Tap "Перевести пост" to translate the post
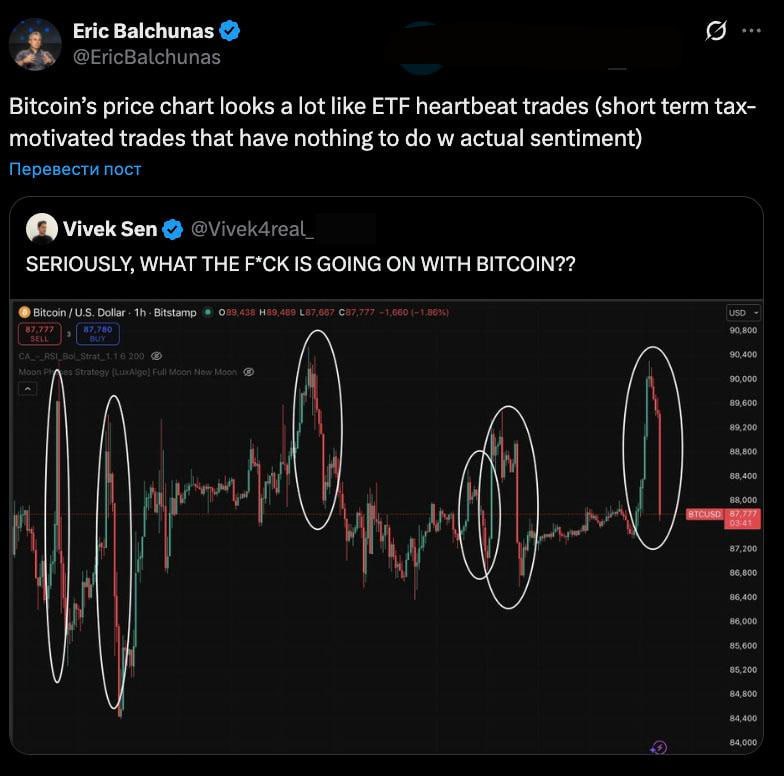The height and width of the screenshot is (776, 784). (x=75, y=169)
